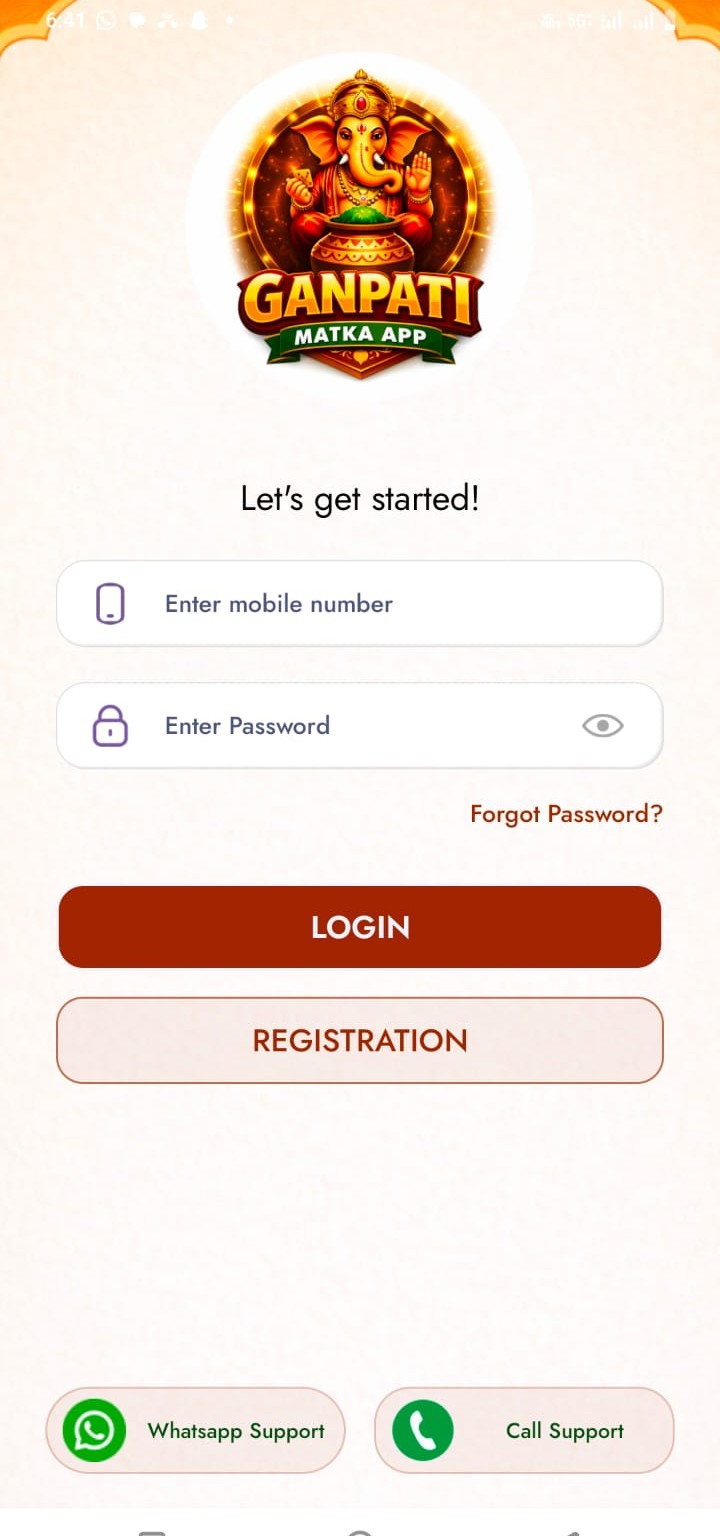Show password with the eye icon

coord(602,726)
